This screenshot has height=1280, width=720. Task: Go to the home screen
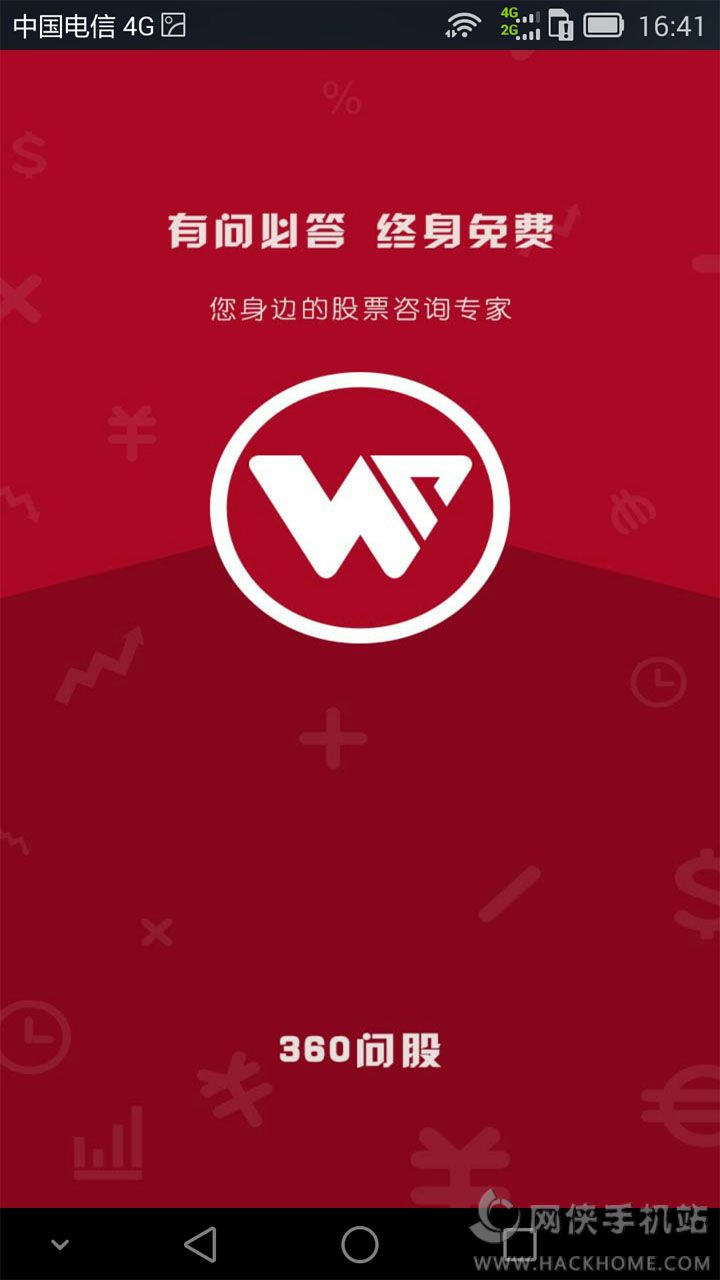point(360,1244)
